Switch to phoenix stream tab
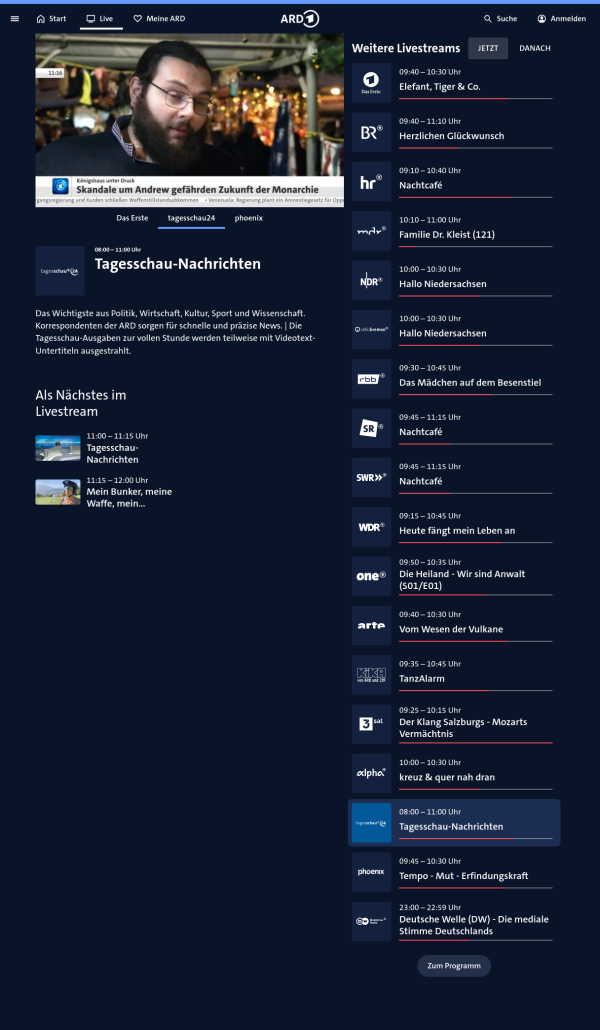Viewport: 600px width, 1030px height. coord(248,217)
